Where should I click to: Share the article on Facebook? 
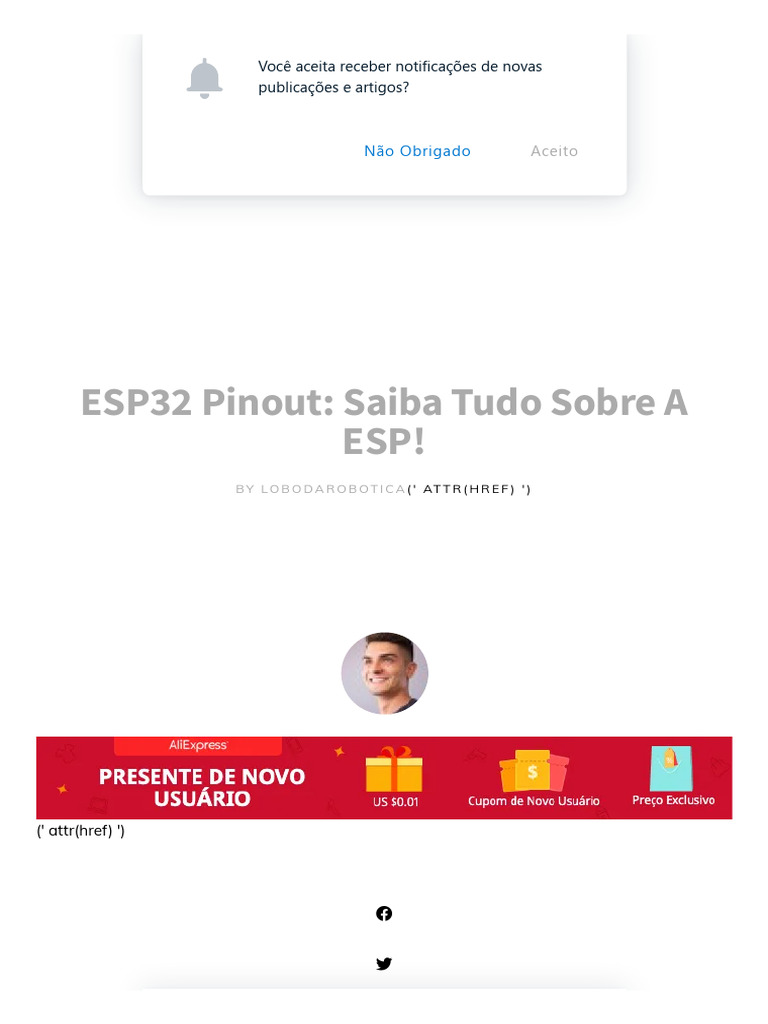(384, 913)
